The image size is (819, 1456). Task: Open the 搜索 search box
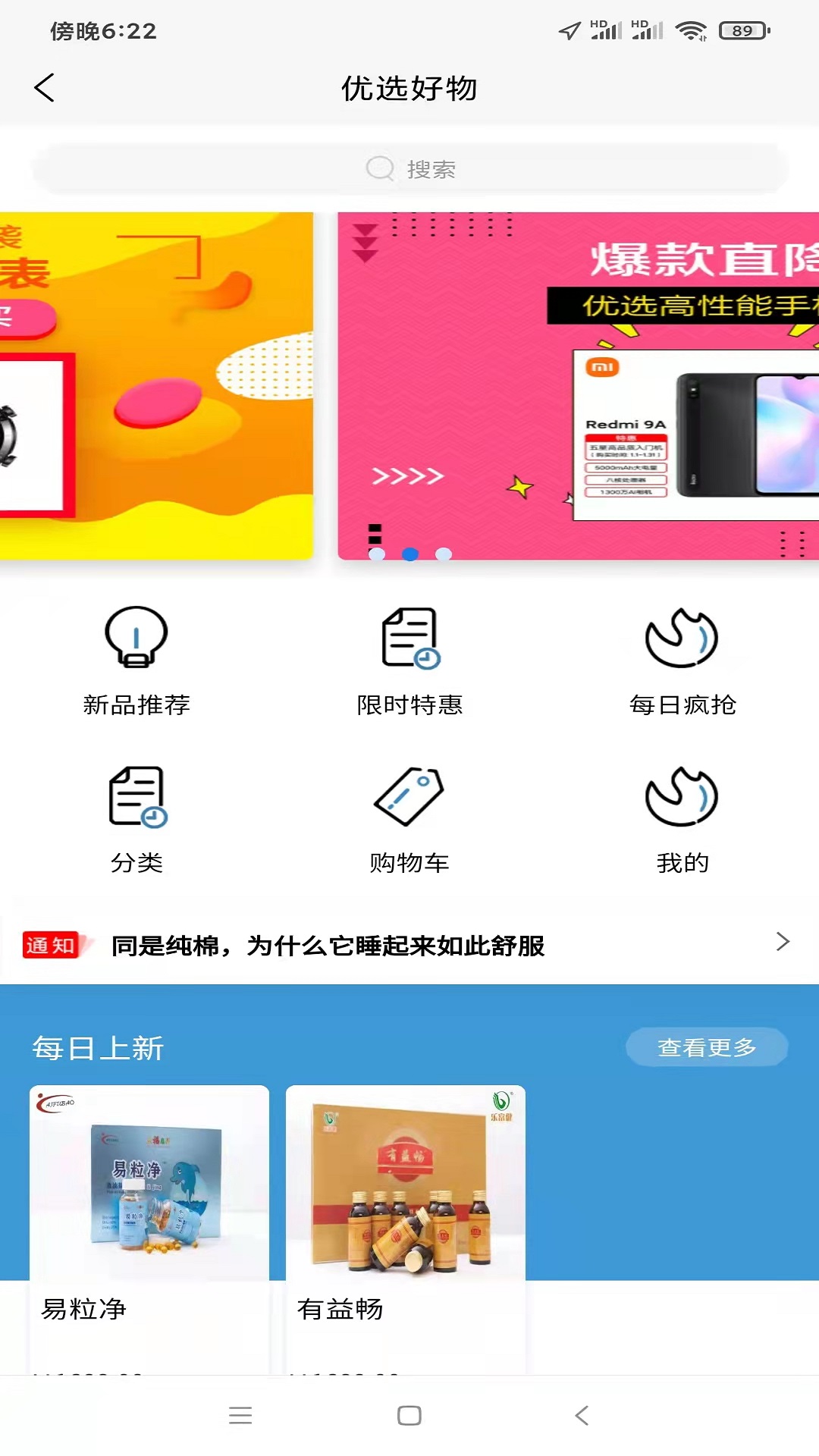tap(409, 168)
